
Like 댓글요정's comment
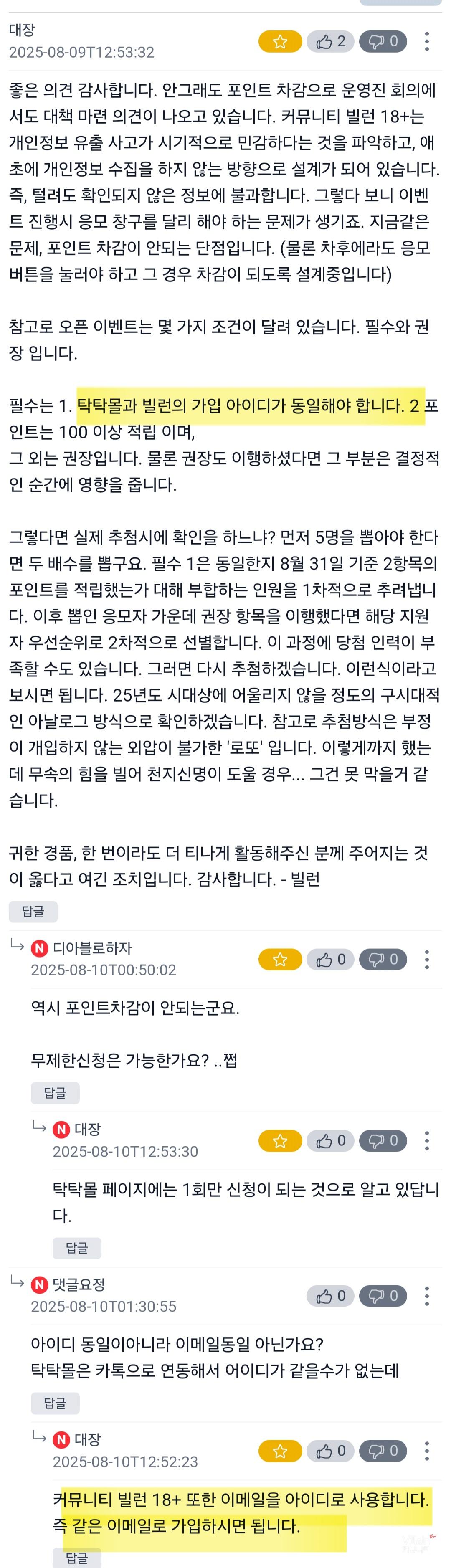coord(330,1296)
